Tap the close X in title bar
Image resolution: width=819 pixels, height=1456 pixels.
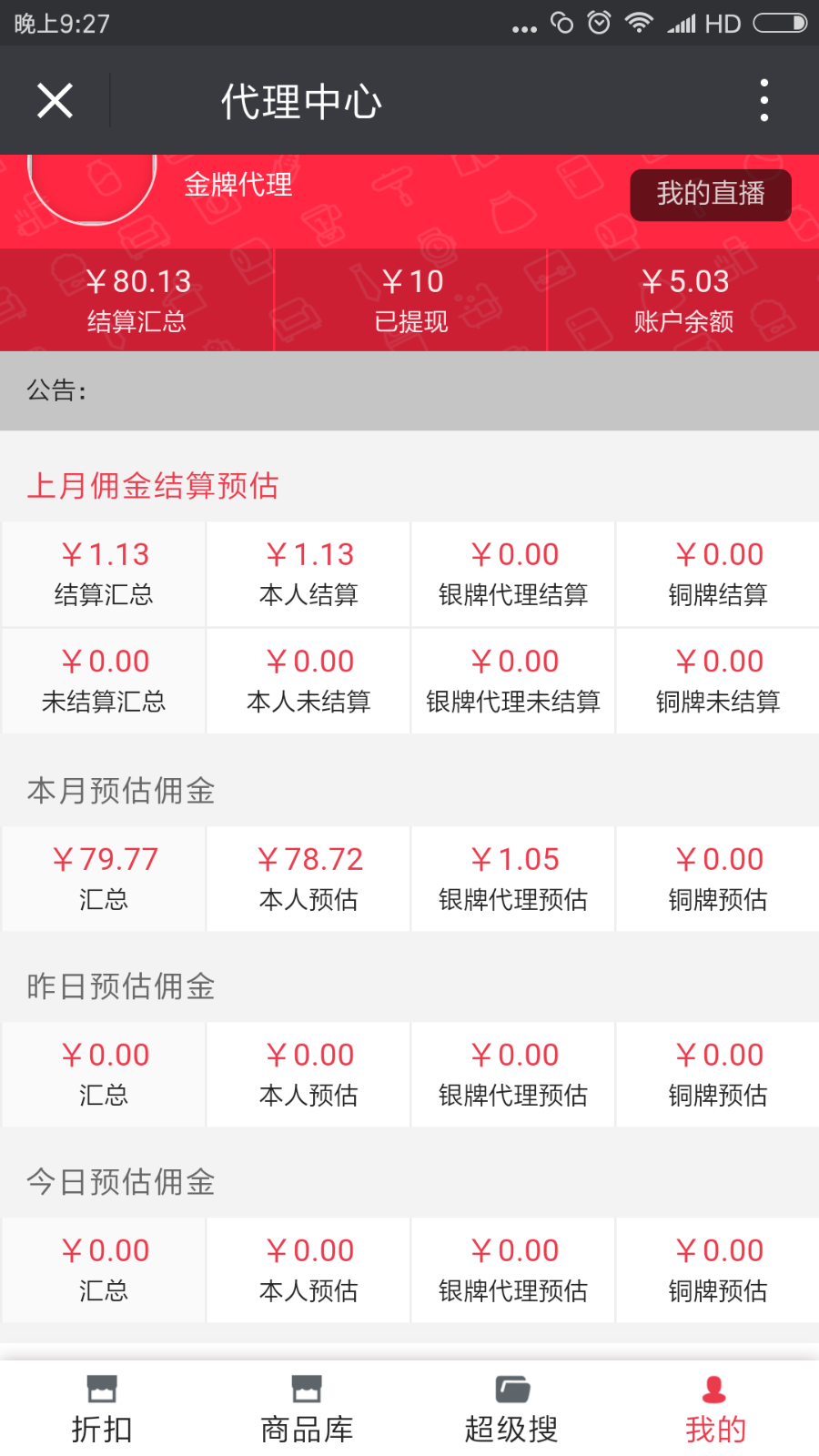55,100
